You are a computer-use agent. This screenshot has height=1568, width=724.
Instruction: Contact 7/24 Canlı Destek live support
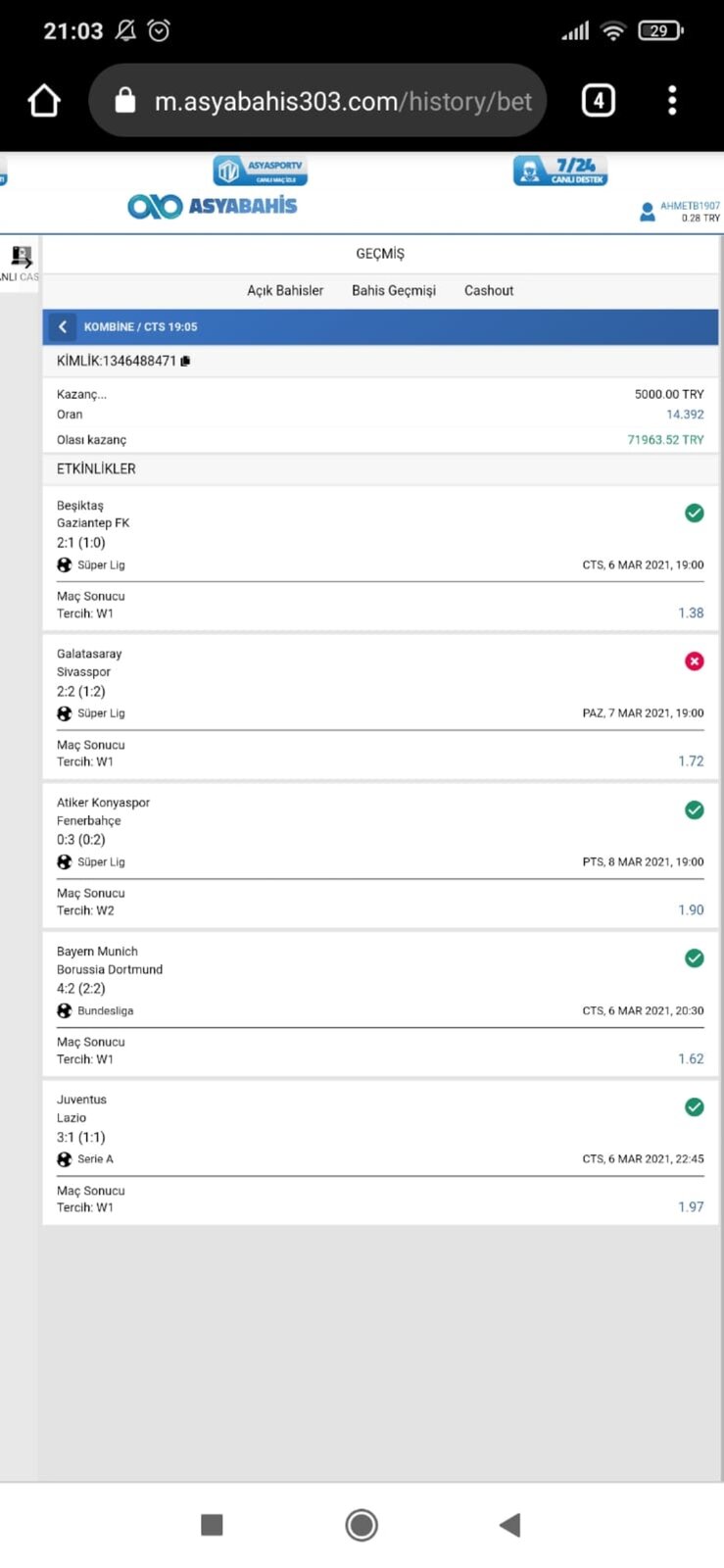(x=560, y=171)
